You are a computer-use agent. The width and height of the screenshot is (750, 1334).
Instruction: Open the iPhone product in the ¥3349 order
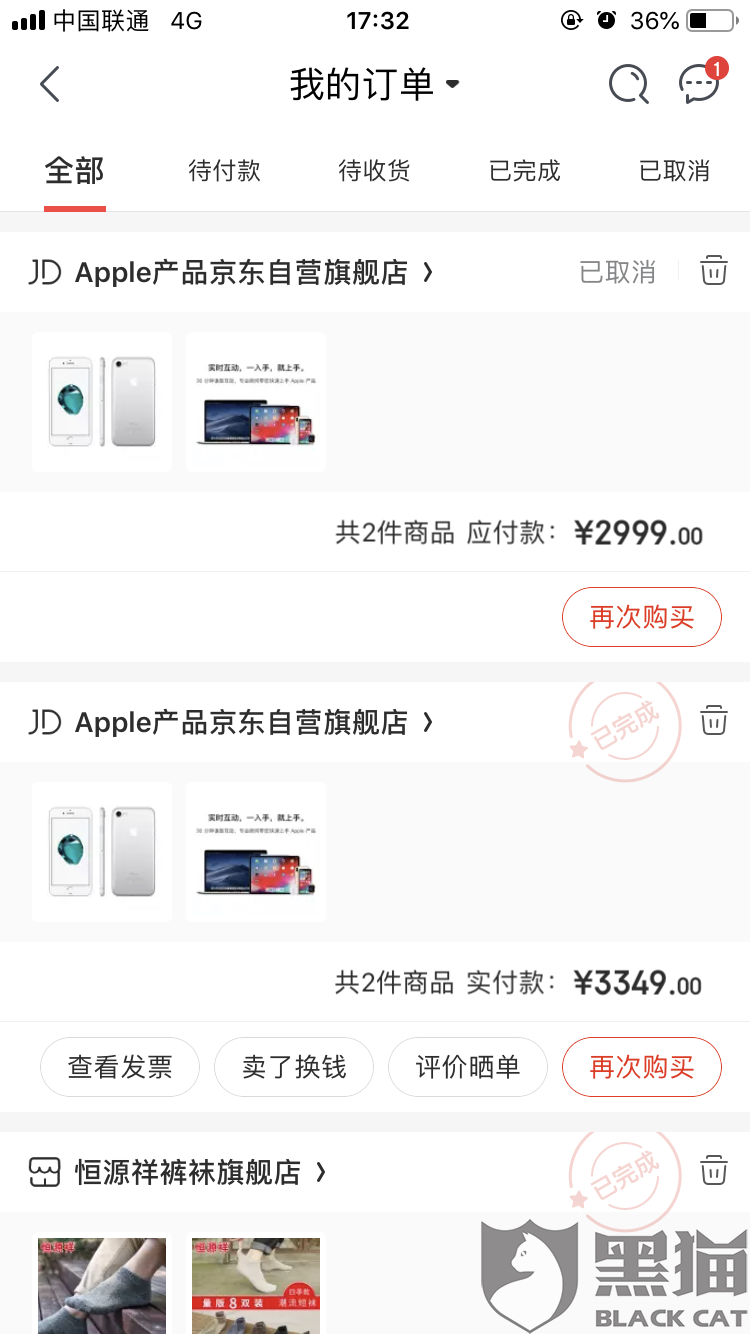[102, 851]
